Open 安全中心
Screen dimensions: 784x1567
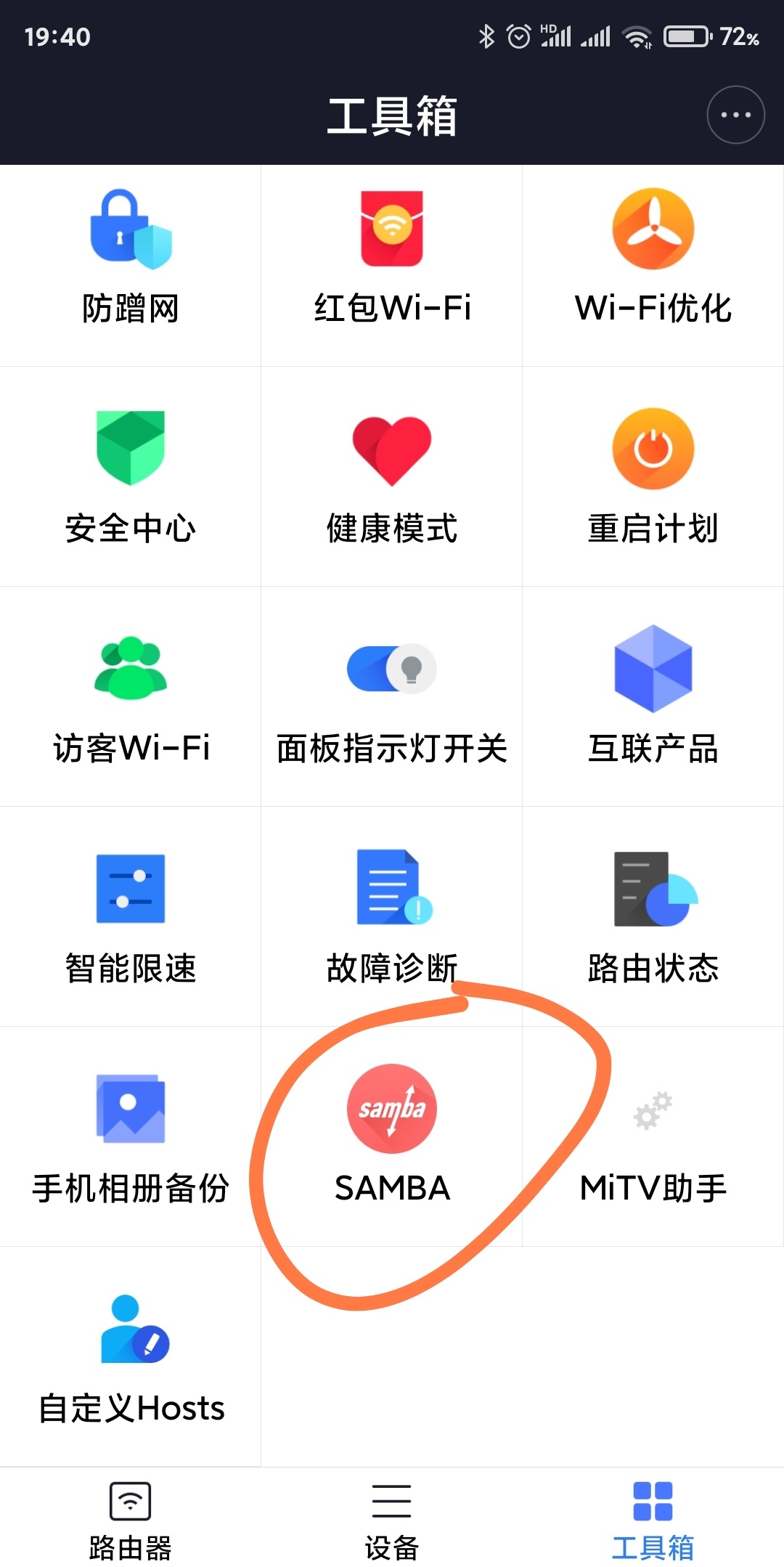click(131, 476)
